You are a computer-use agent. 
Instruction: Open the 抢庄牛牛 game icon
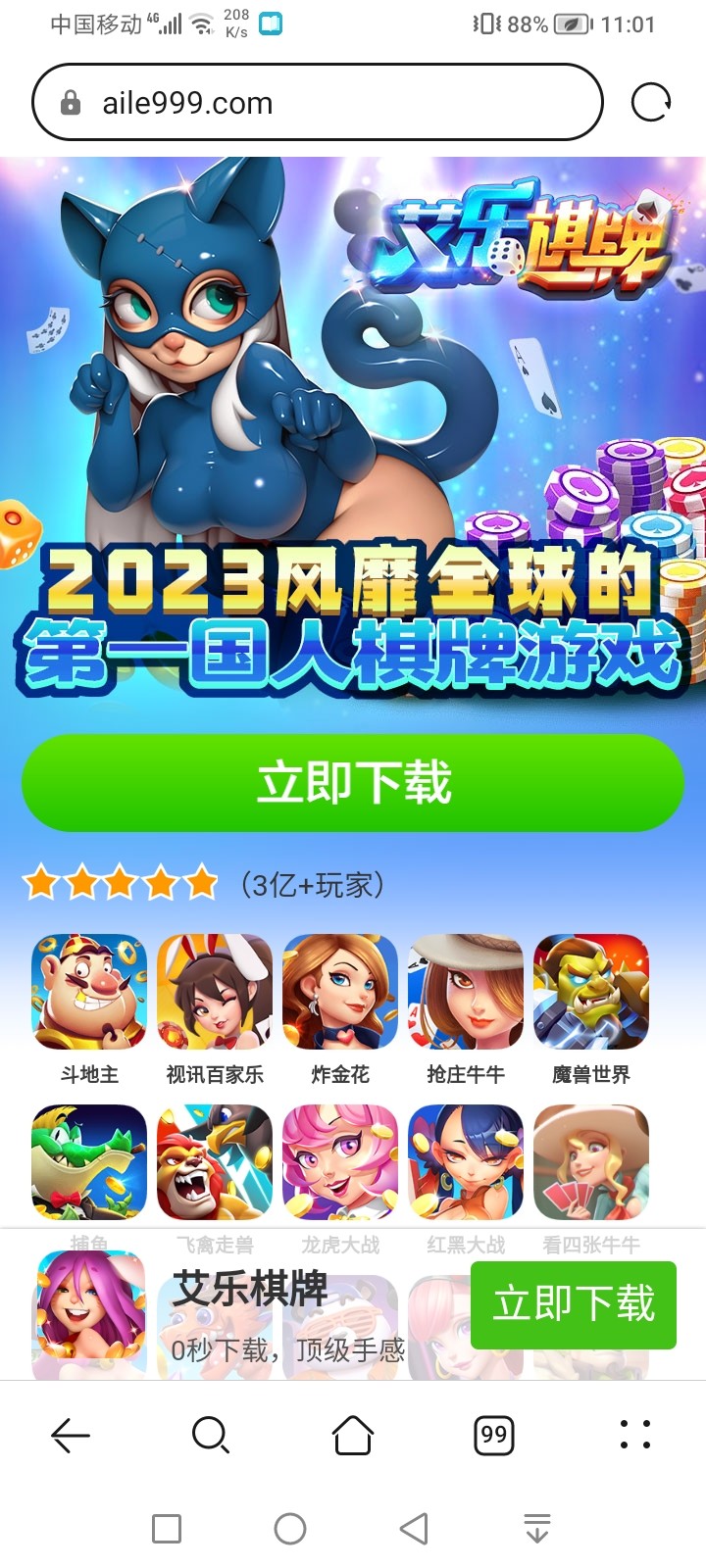[x=466, y=992]
